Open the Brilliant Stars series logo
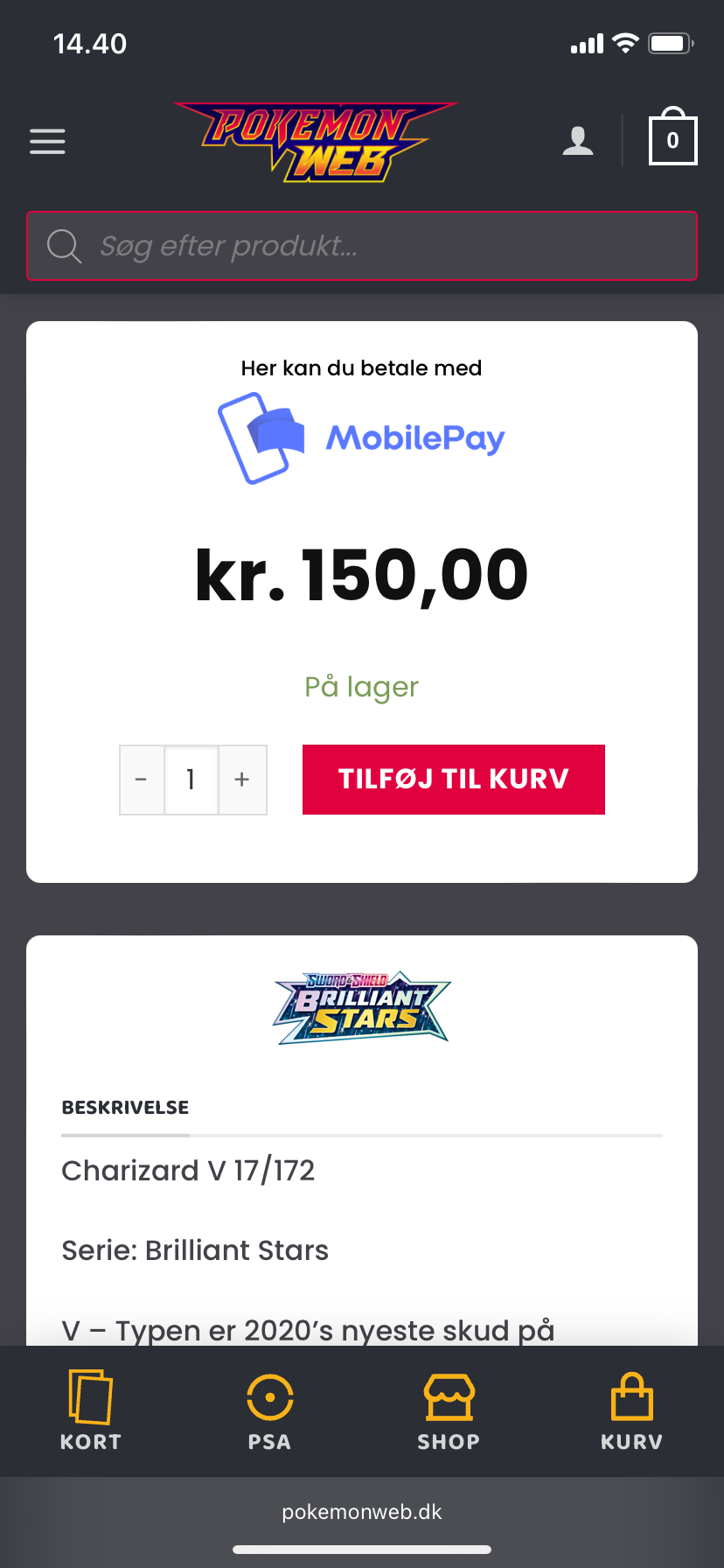The width and height of the screenshot is (724, 1568). pos(362,1008)
